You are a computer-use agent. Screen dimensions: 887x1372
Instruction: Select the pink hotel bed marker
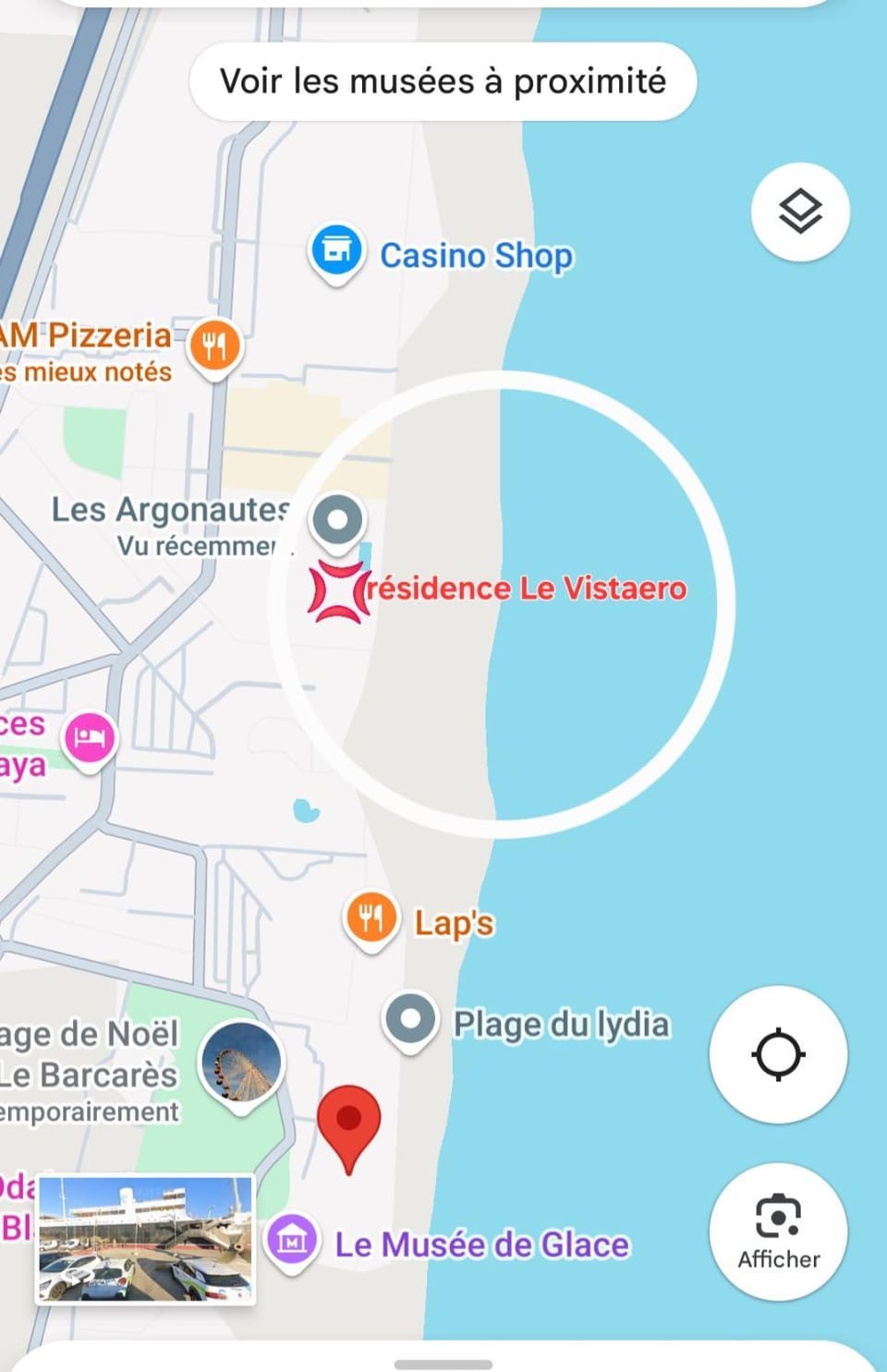click(x=90, y=740)
